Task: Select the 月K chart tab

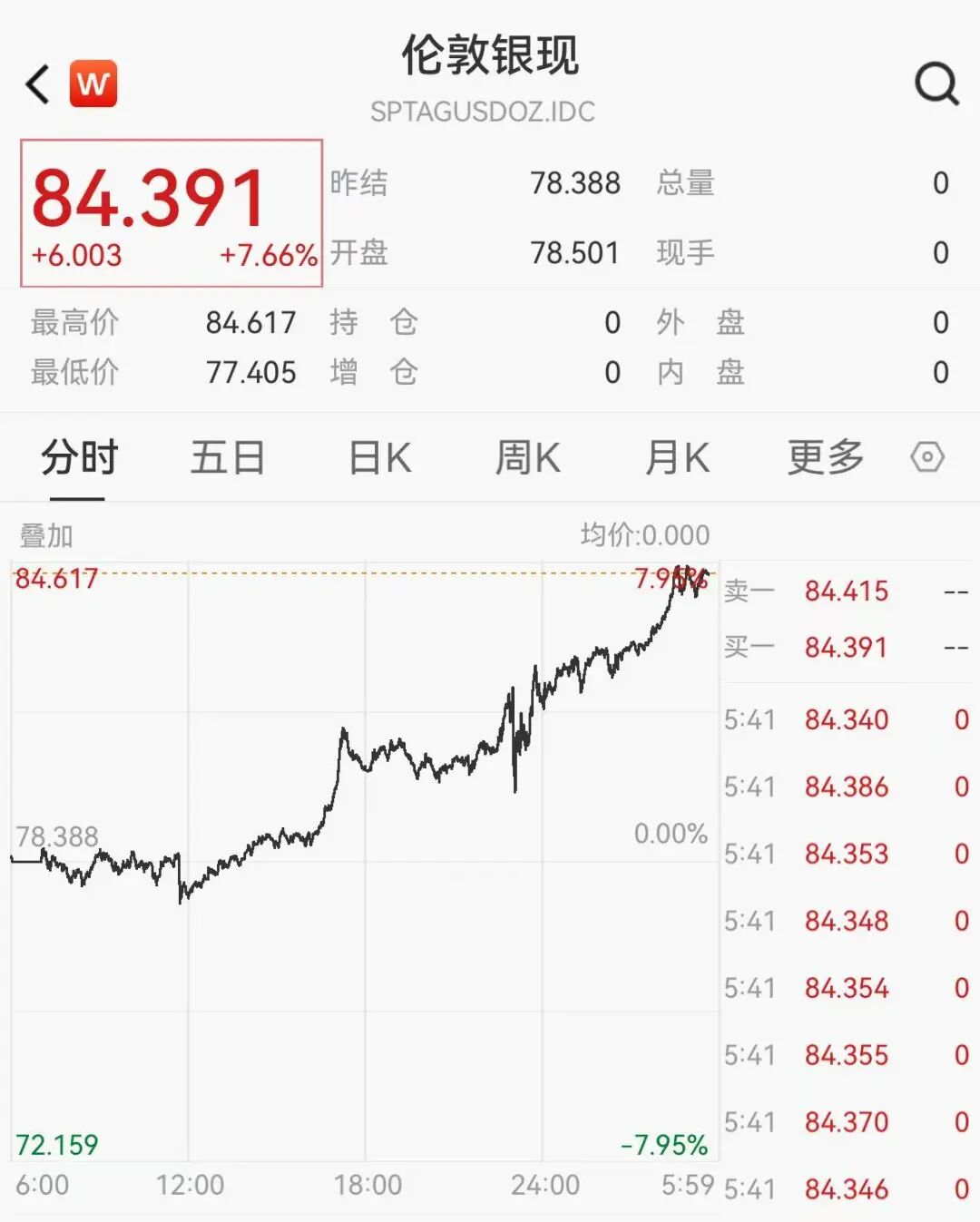Action: (677, 457)
